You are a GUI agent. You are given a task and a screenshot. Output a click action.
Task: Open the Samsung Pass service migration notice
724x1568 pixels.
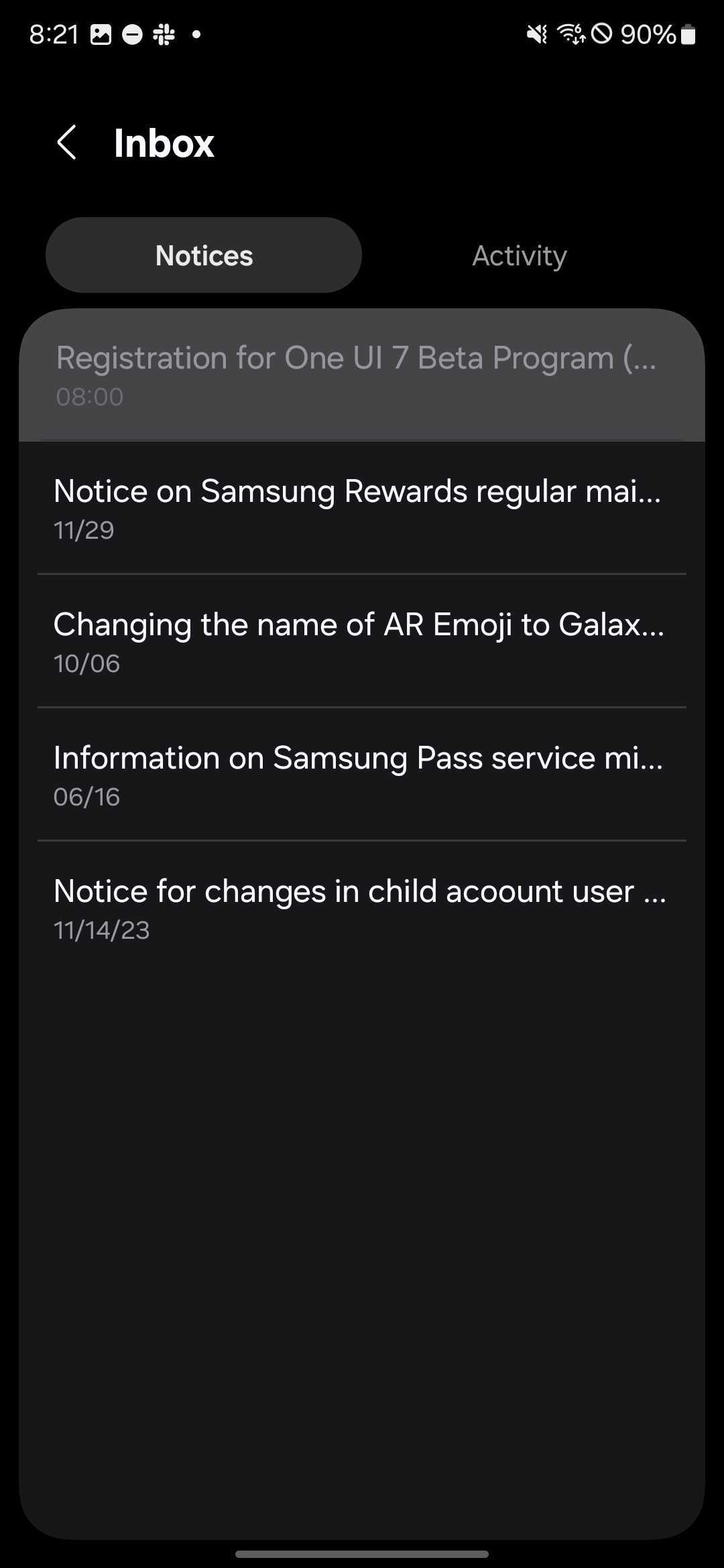(x=362, y=774)
